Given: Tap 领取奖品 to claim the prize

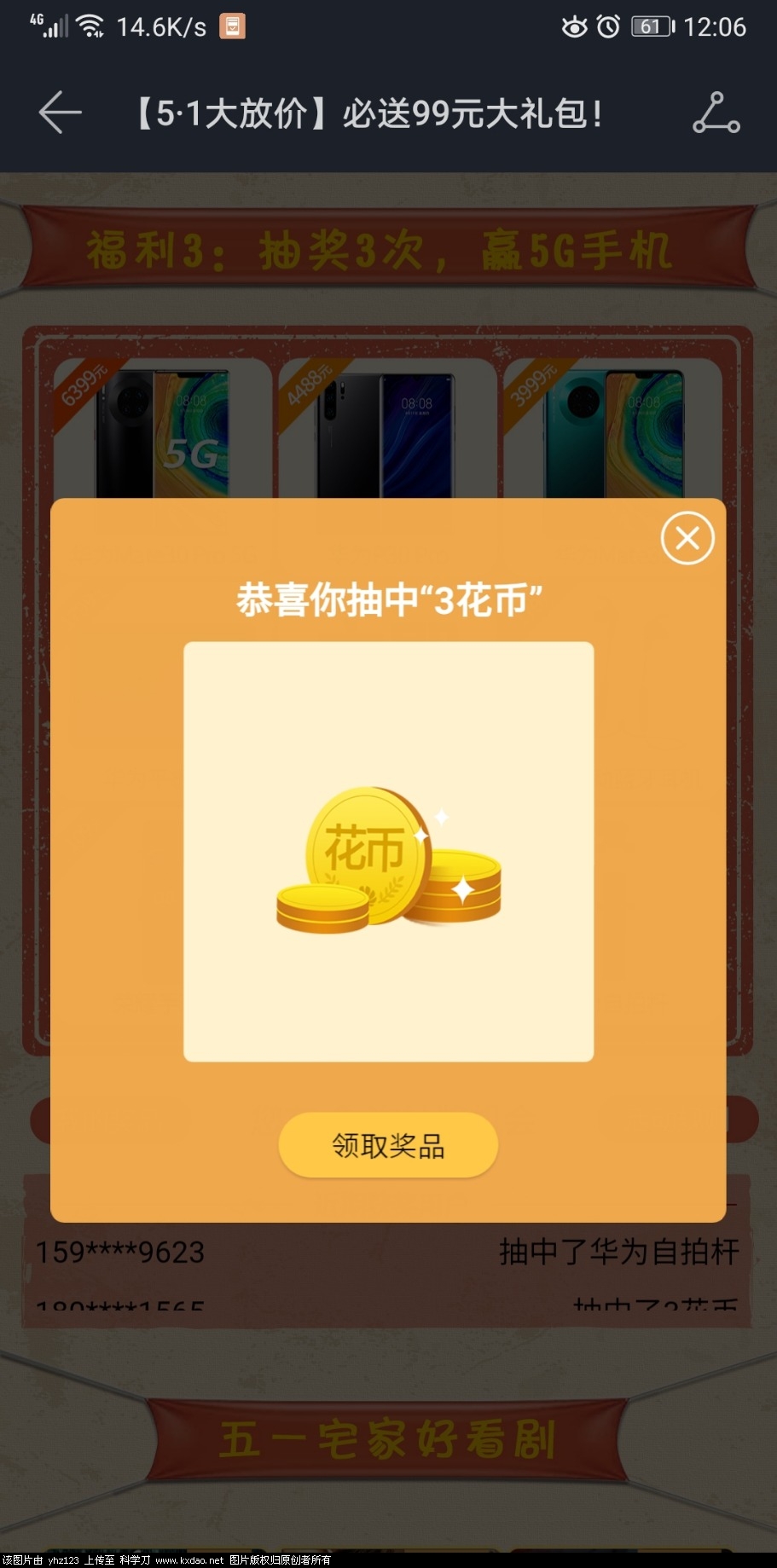Looking at the screenshot, I should [388, 1145].
